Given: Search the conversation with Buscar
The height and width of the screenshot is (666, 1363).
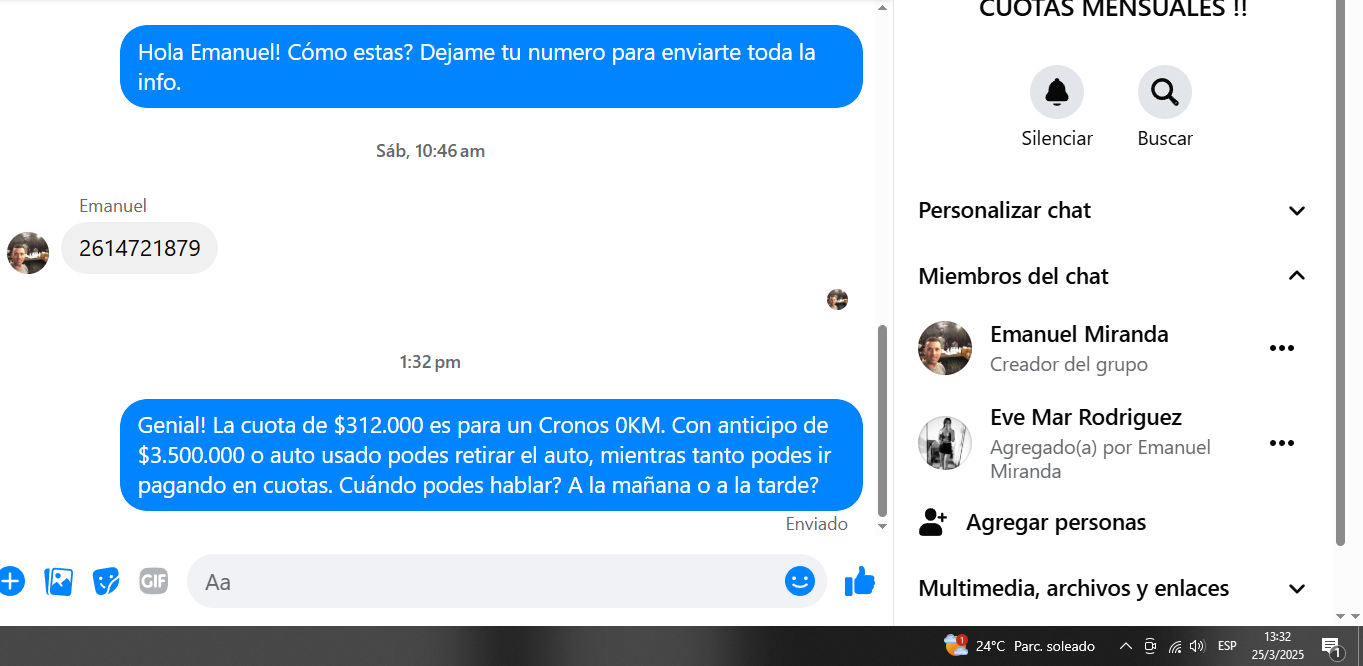Looking at the screenshot, I should pyautogui.click(x=1164, y=93).
